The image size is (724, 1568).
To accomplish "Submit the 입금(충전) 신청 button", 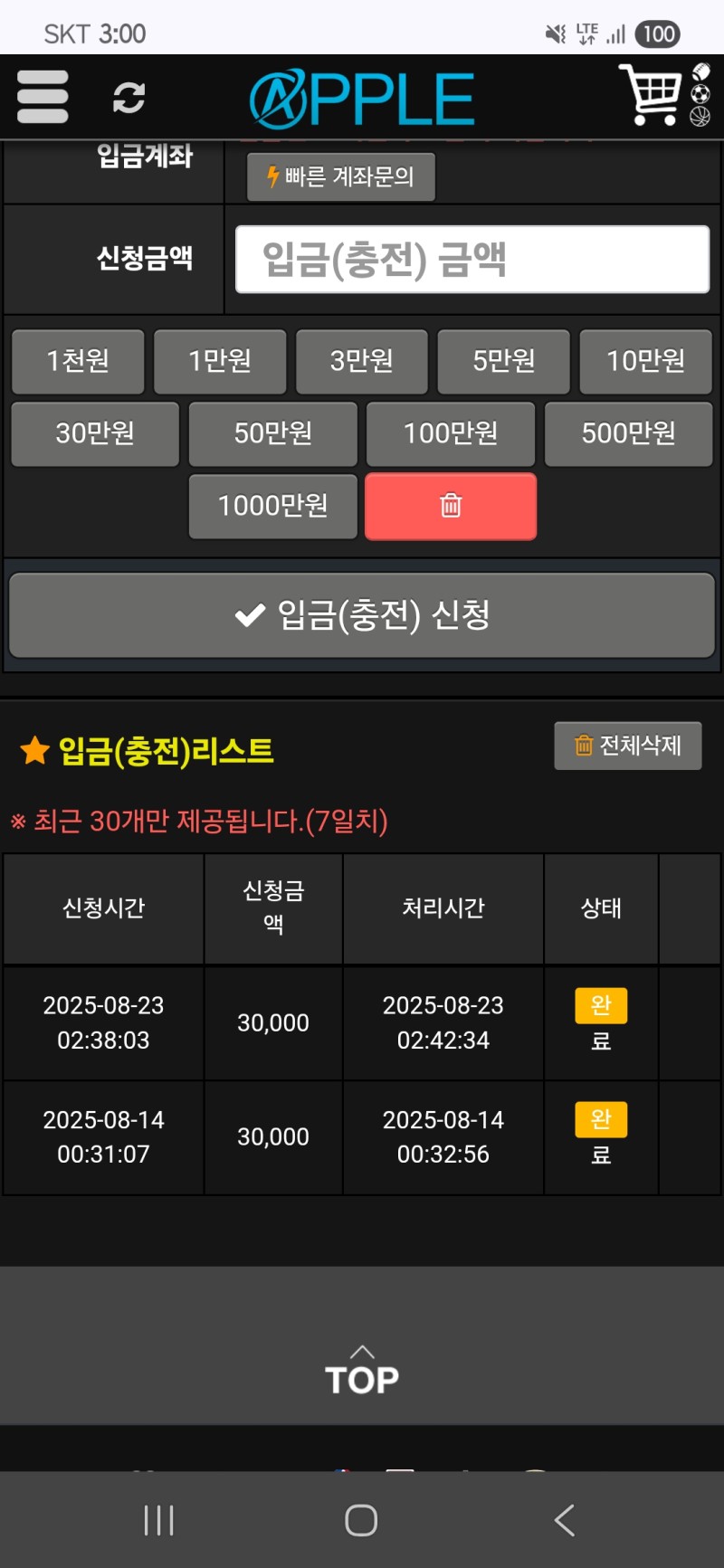I will click(362, 615).
